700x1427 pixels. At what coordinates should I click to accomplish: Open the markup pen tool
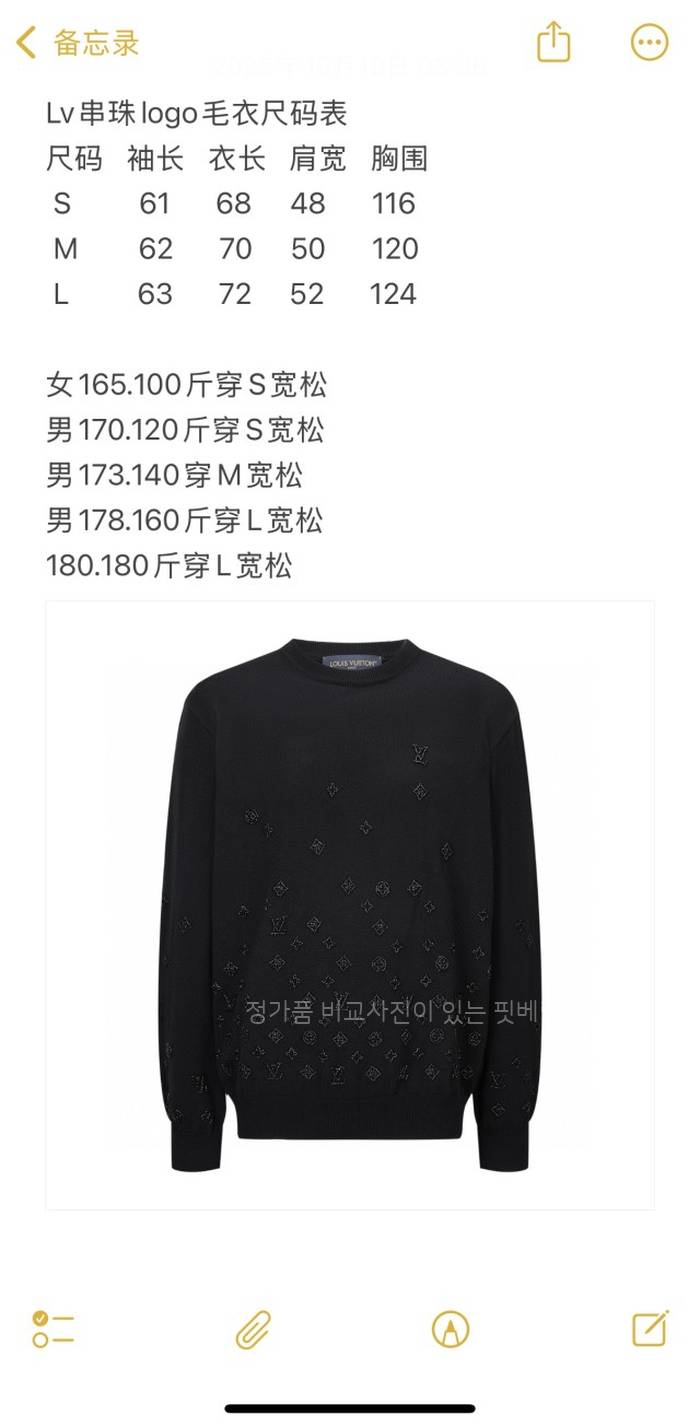[450, 1329]
